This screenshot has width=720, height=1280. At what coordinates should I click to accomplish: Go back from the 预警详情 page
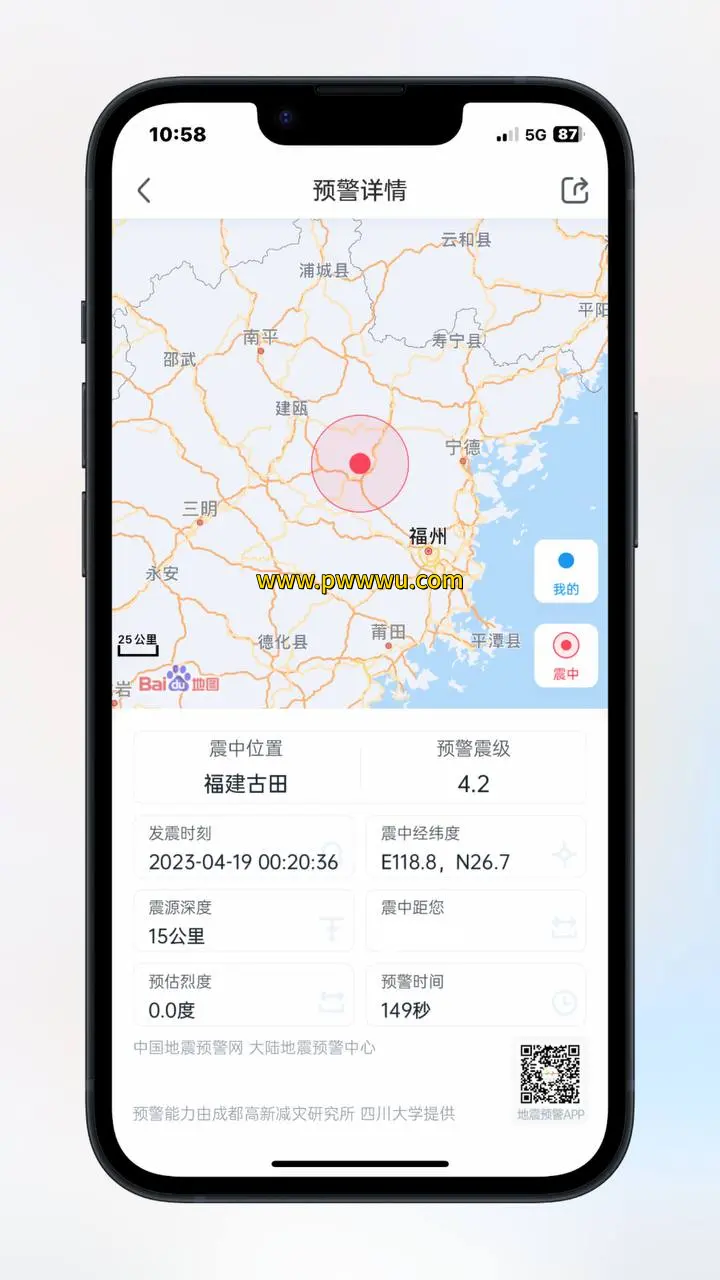click(x=145, y=190)
